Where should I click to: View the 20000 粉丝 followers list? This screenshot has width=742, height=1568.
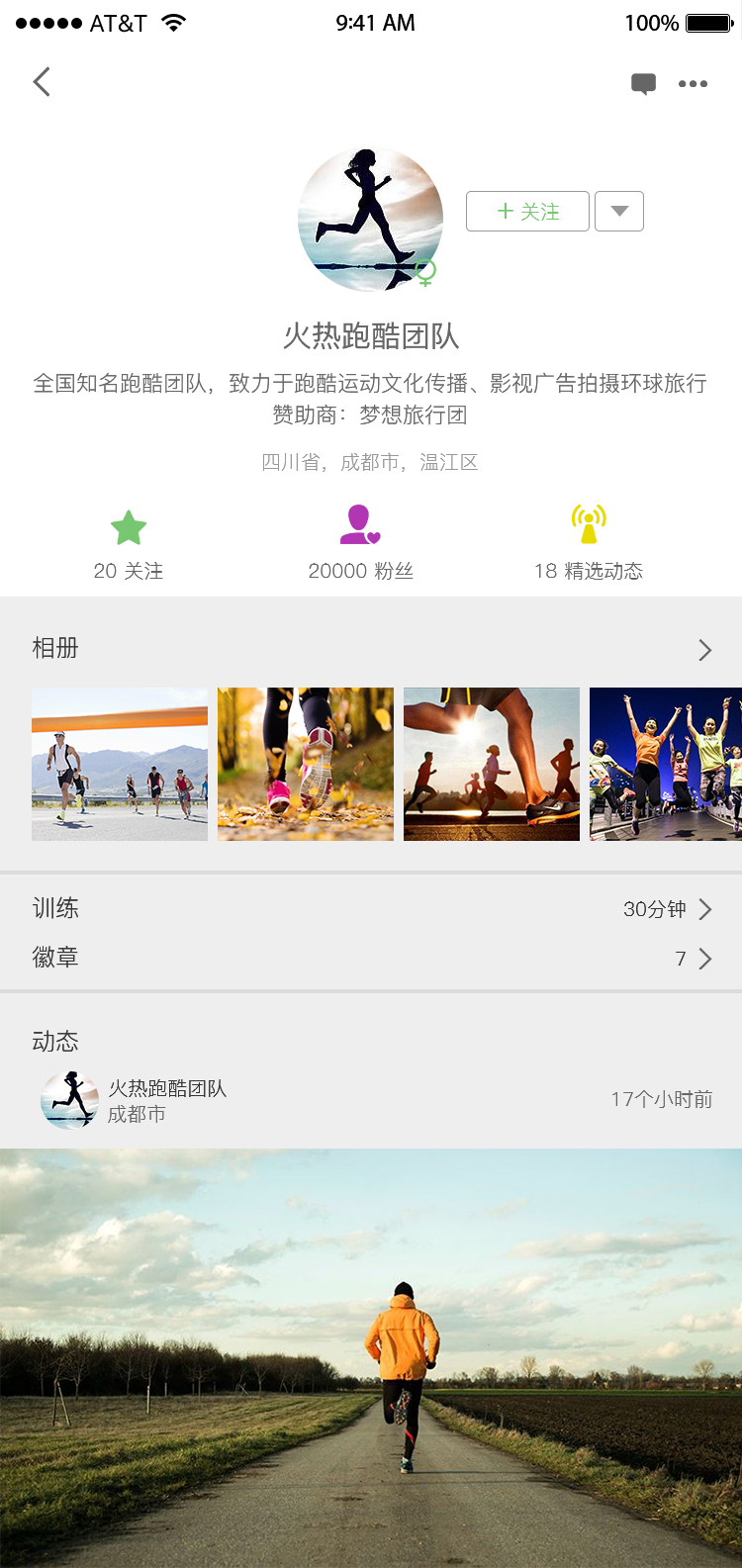[360, 544]
